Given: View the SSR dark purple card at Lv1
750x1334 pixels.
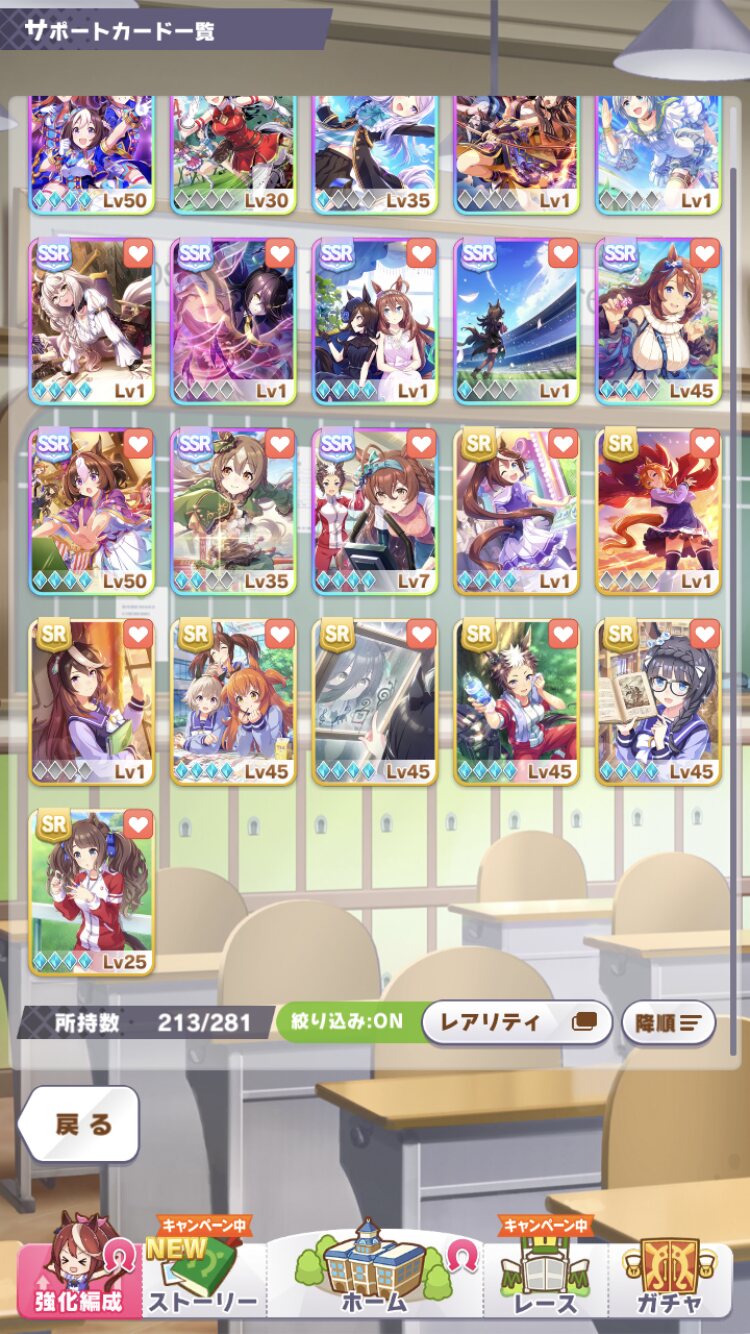Looking at the screenshot, I should click(x=233, y=321).
